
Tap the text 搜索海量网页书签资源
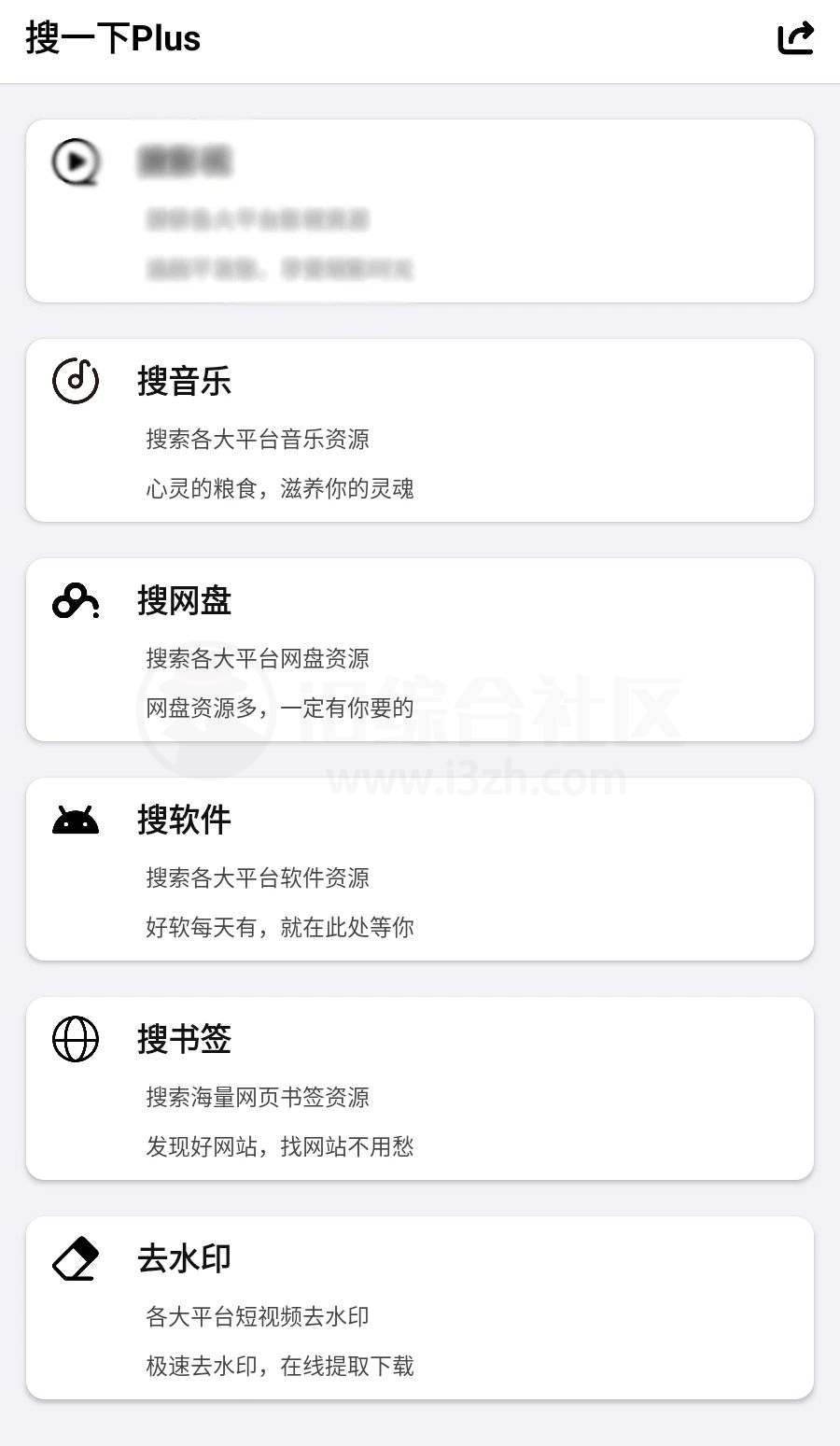point(259,1097)
